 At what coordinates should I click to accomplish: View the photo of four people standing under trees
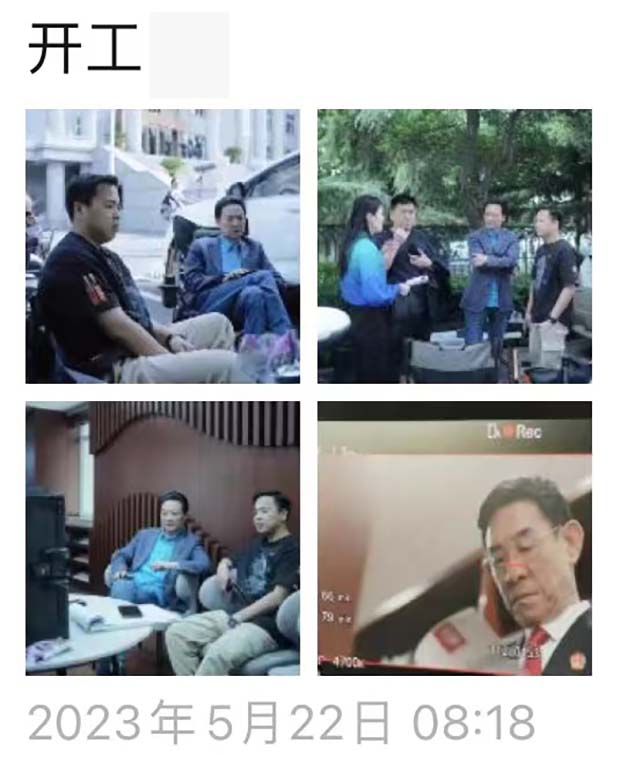454,246
